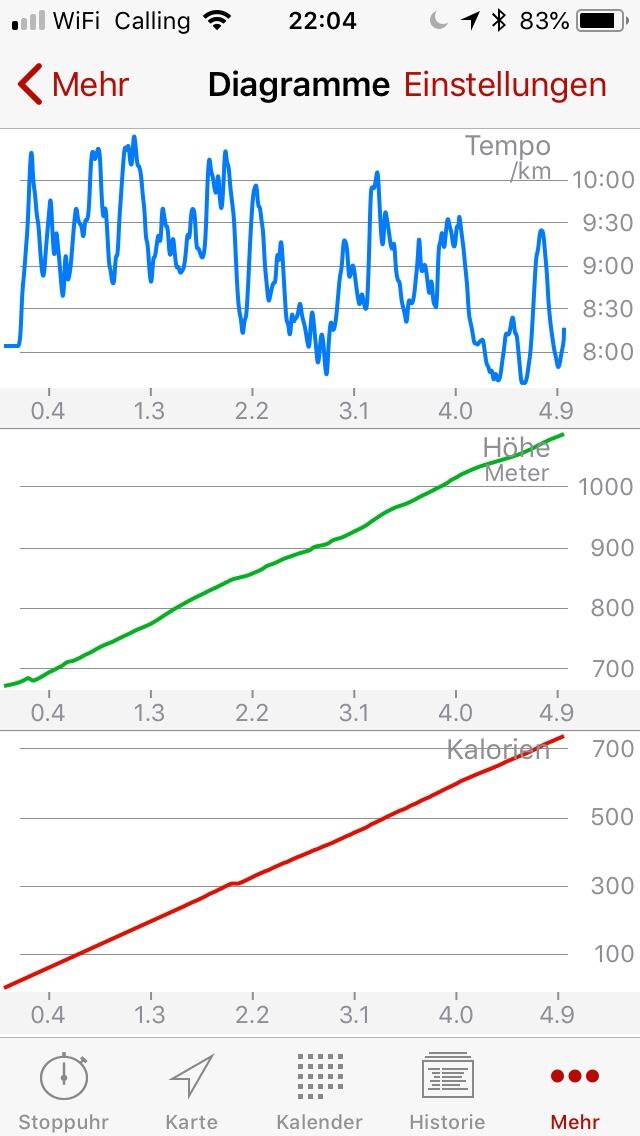The width and height of the screenshot is (640, 1136).
Task: Switch to the Kalender tab
Action: pos(319,1090)
